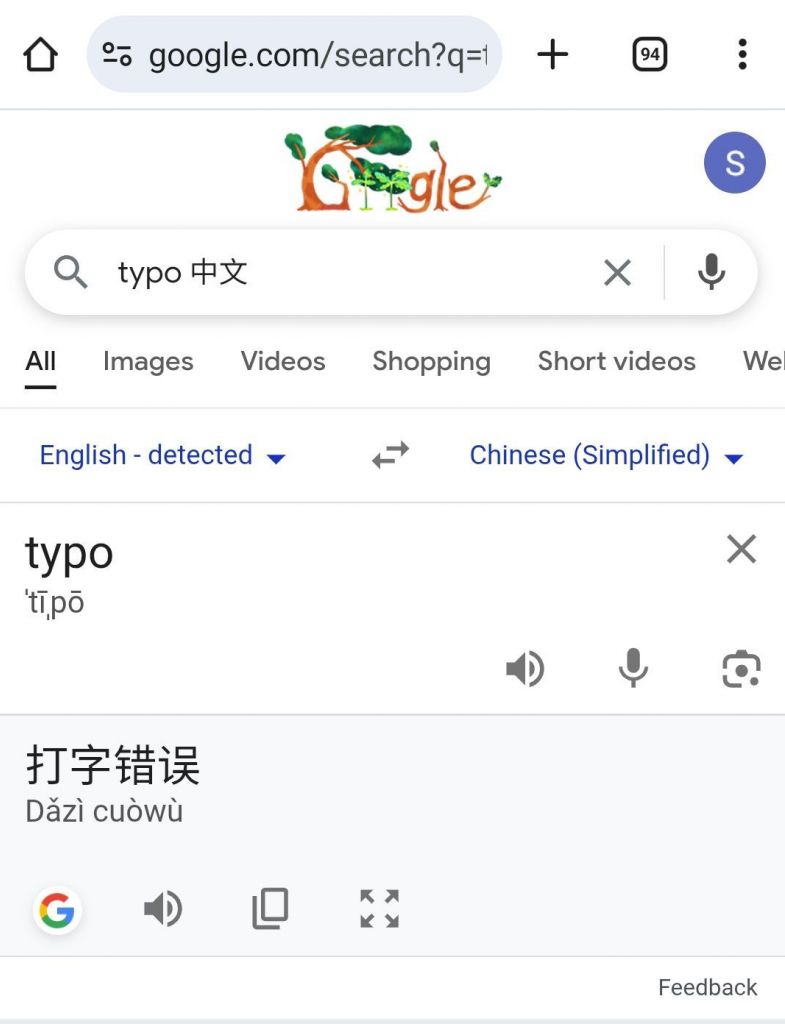785x1024 pixels.
Task: Open the Google account avatar S
Action: 735,163
